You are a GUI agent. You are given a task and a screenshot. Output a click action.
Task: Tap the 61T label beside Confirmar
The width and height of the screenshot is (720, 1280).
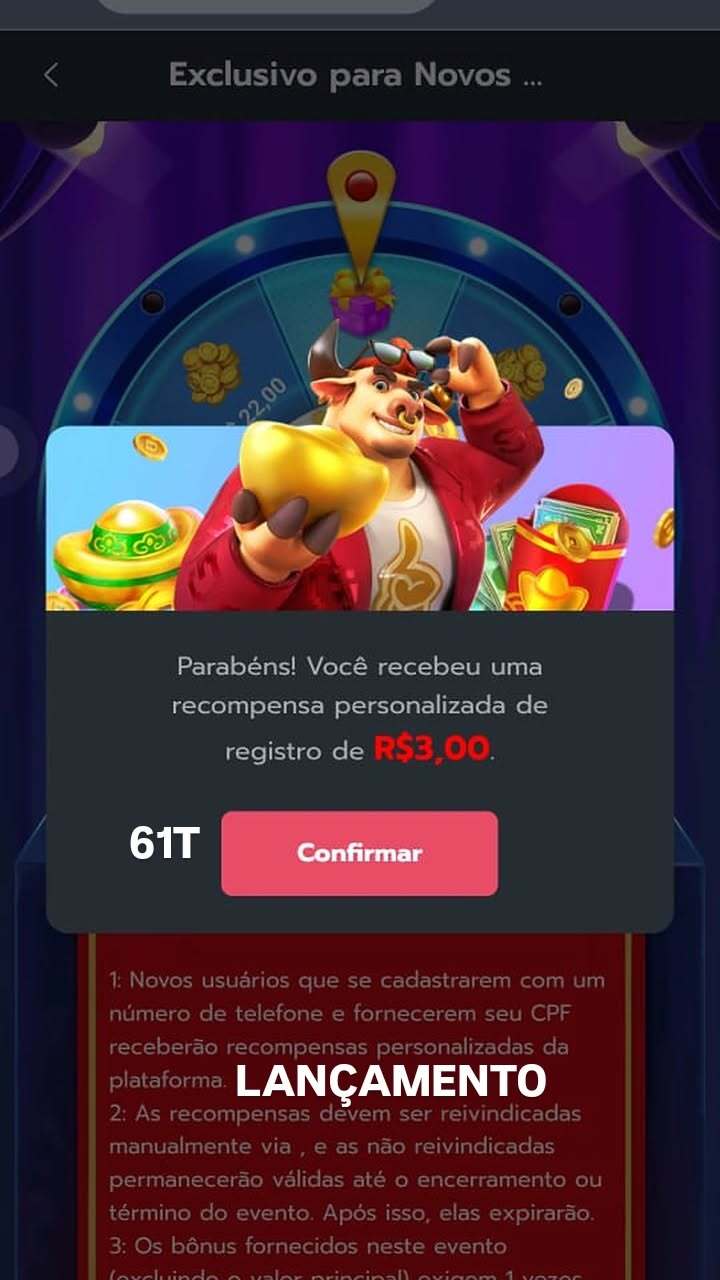coord(163,851)
